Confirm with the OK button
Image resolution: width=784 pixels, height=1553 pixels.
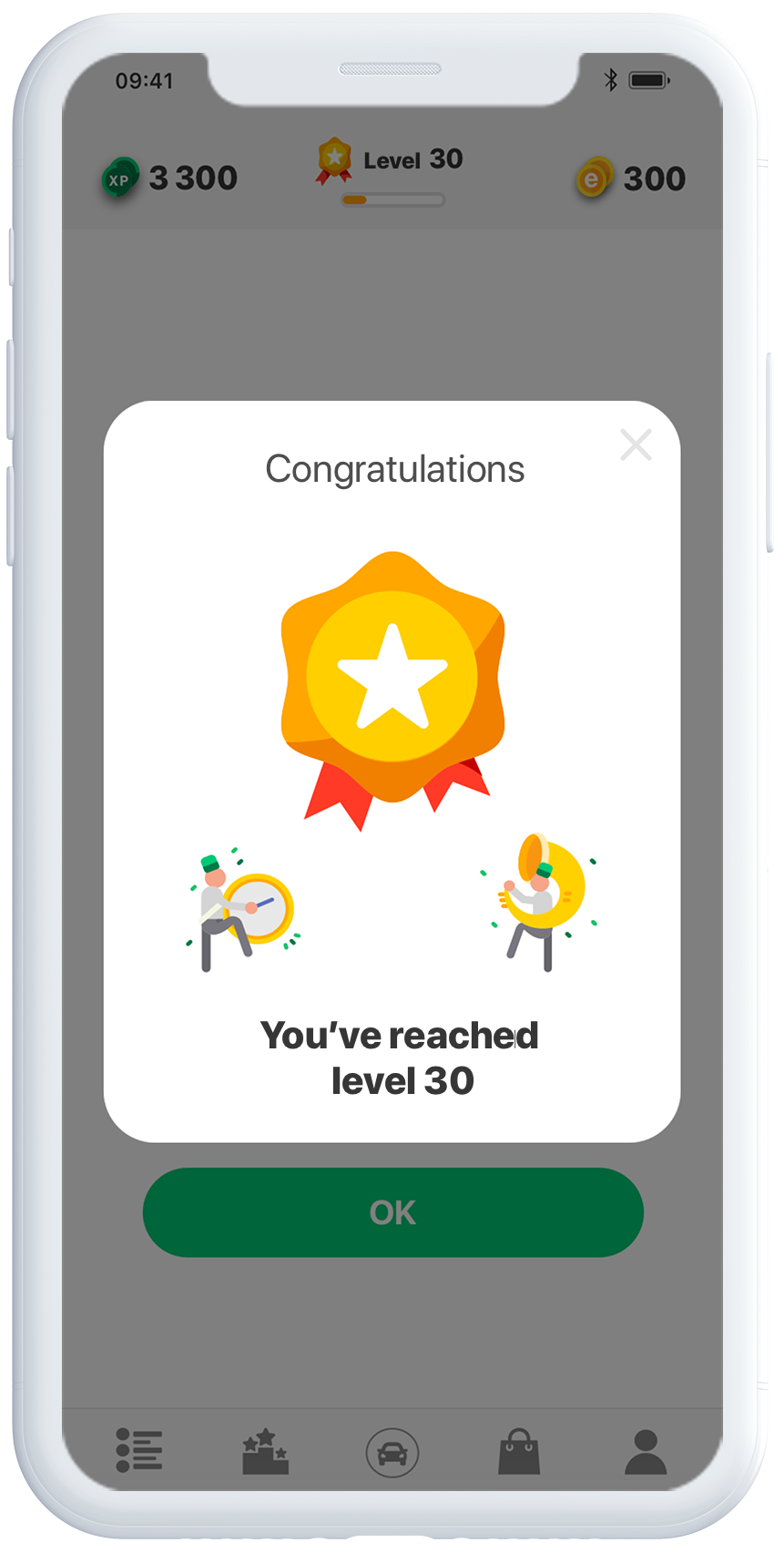pos(392,1212)
